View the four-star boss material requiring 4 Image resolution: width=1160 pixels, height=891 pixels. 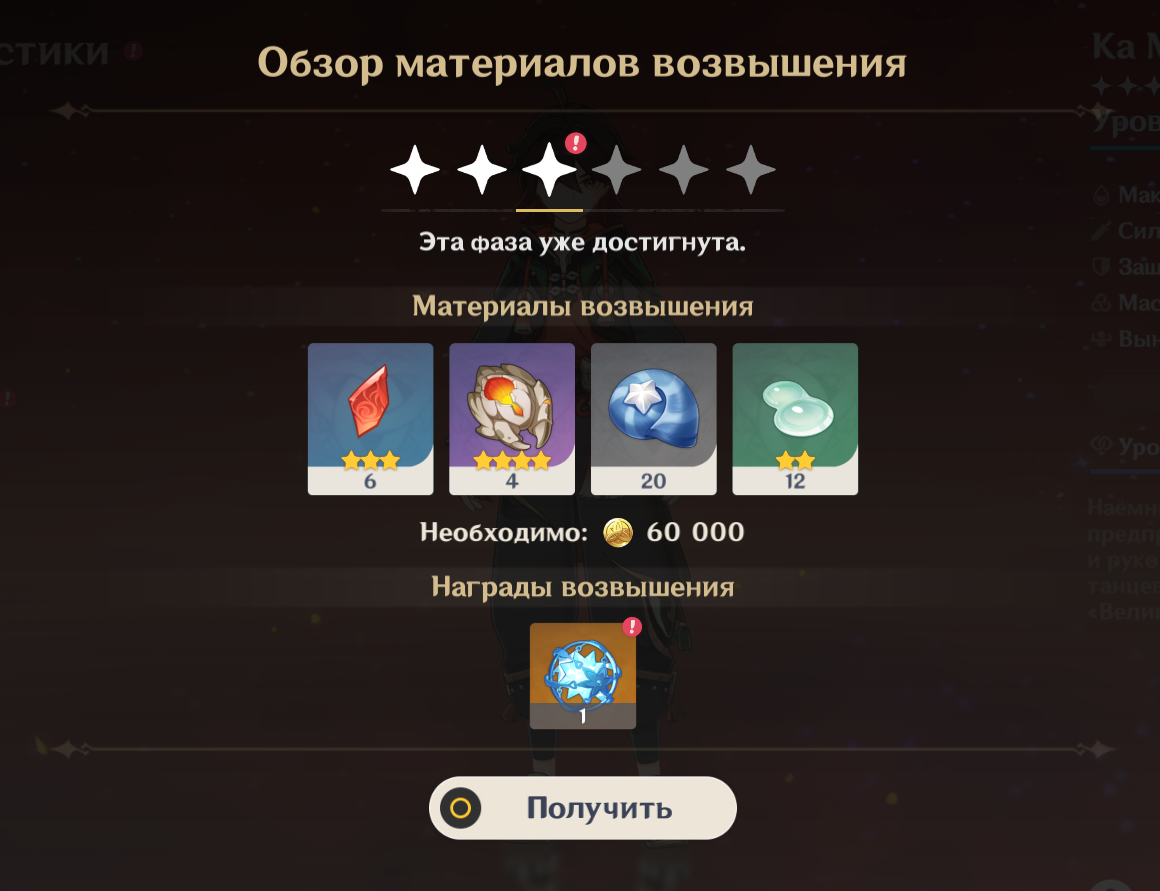tap(512, 418)
